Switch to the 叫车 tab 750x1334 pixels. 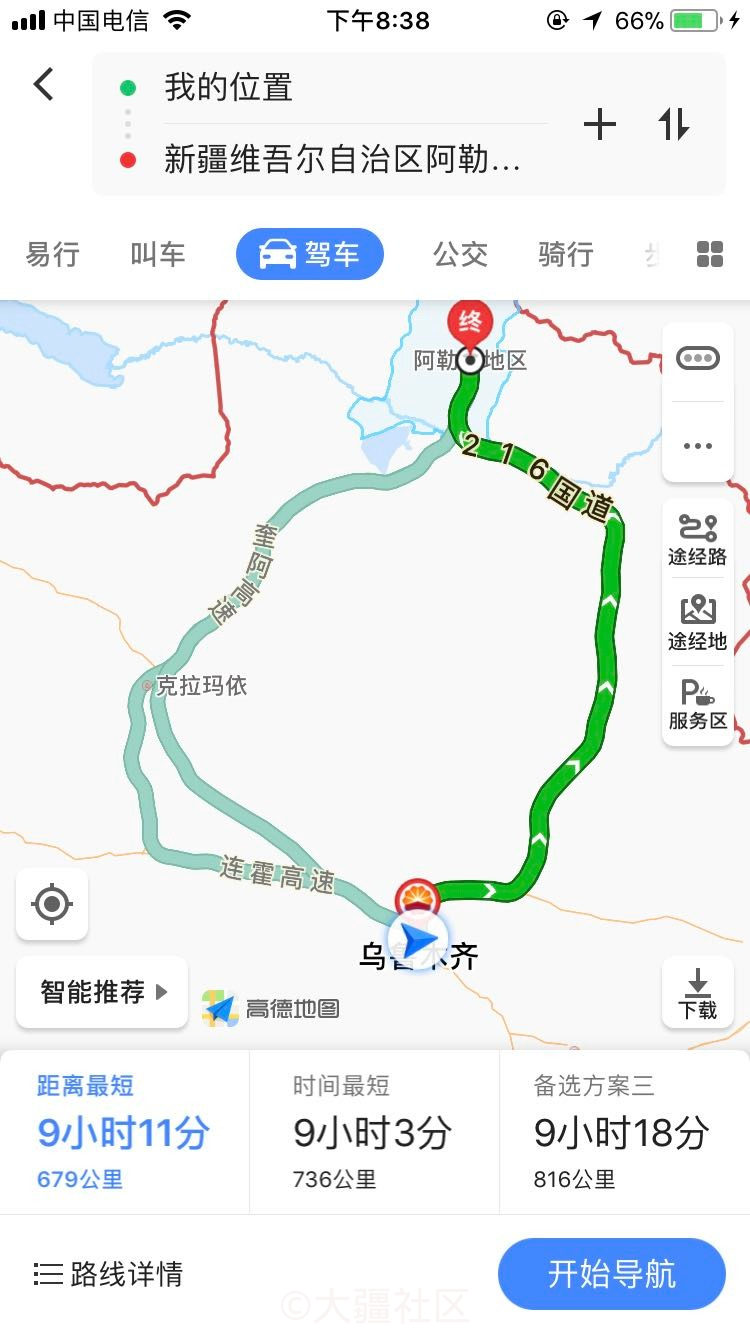pos(158,254)
